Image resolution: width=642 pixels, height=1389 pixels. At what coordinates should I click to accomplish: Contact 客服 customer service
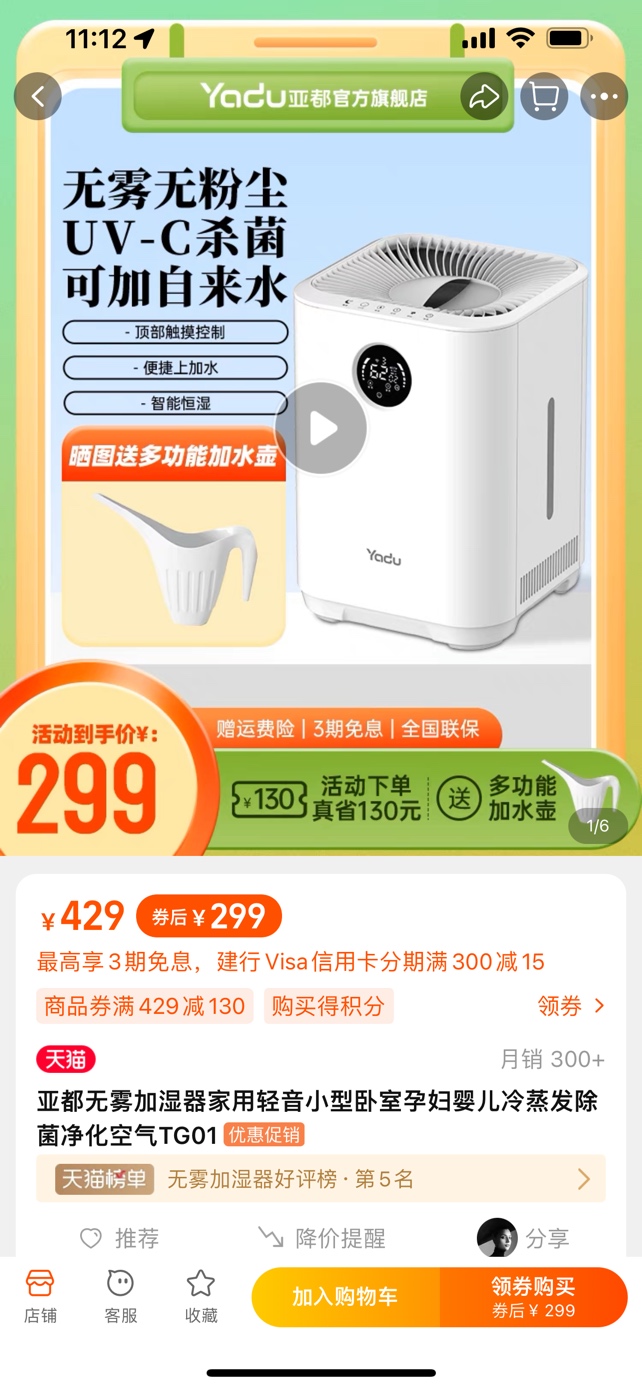click(x=120, y=1296)
